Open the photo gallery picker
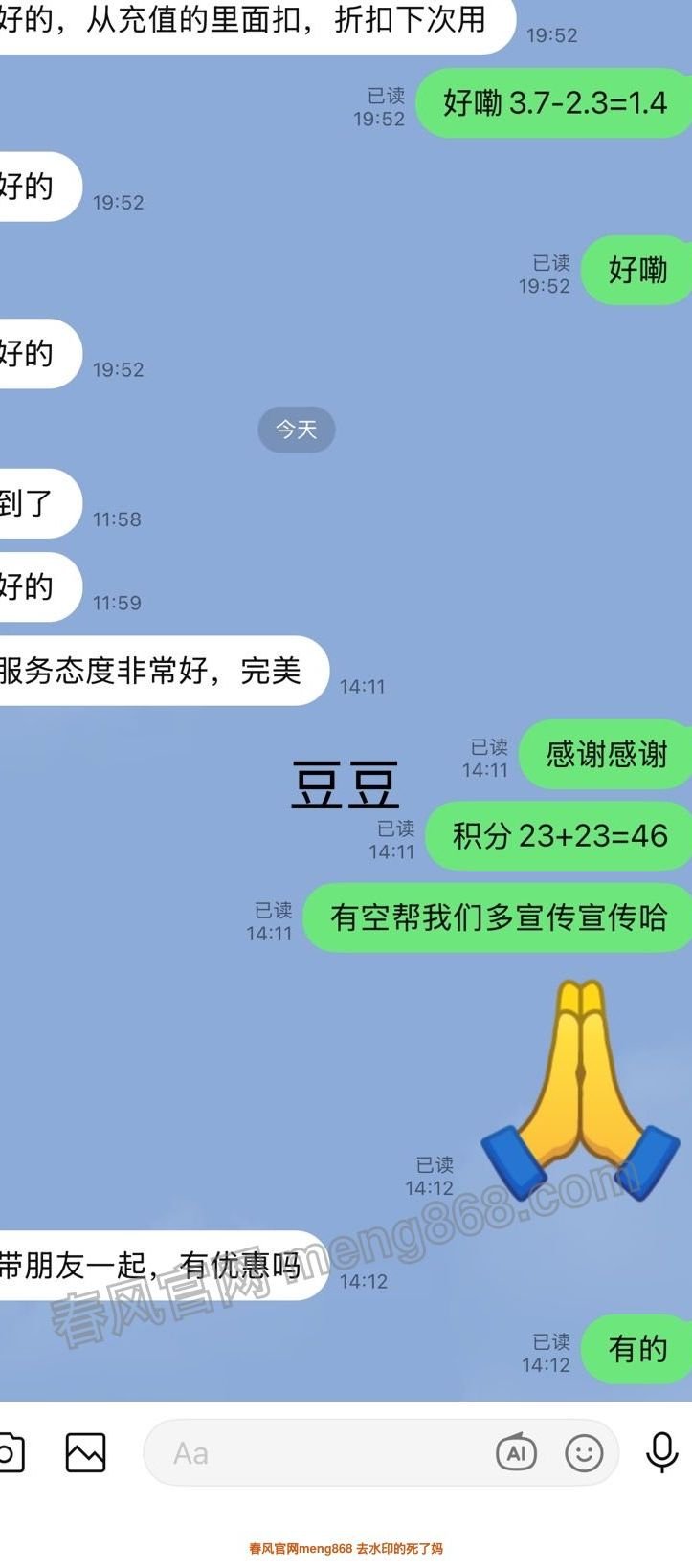Viewport: 692px width, 1568px height. pos(85,1453)
